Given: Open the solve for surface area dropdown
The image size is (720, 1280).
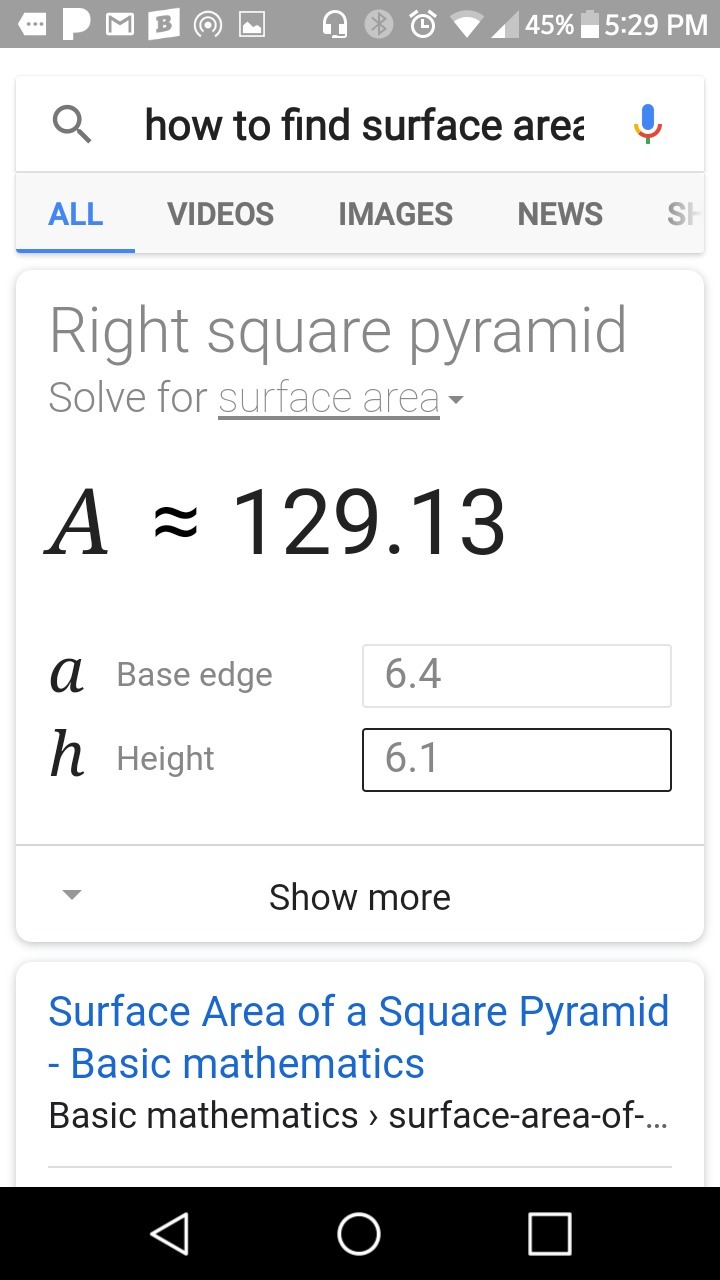Looking at the screenshot, I should pos(342,399).
